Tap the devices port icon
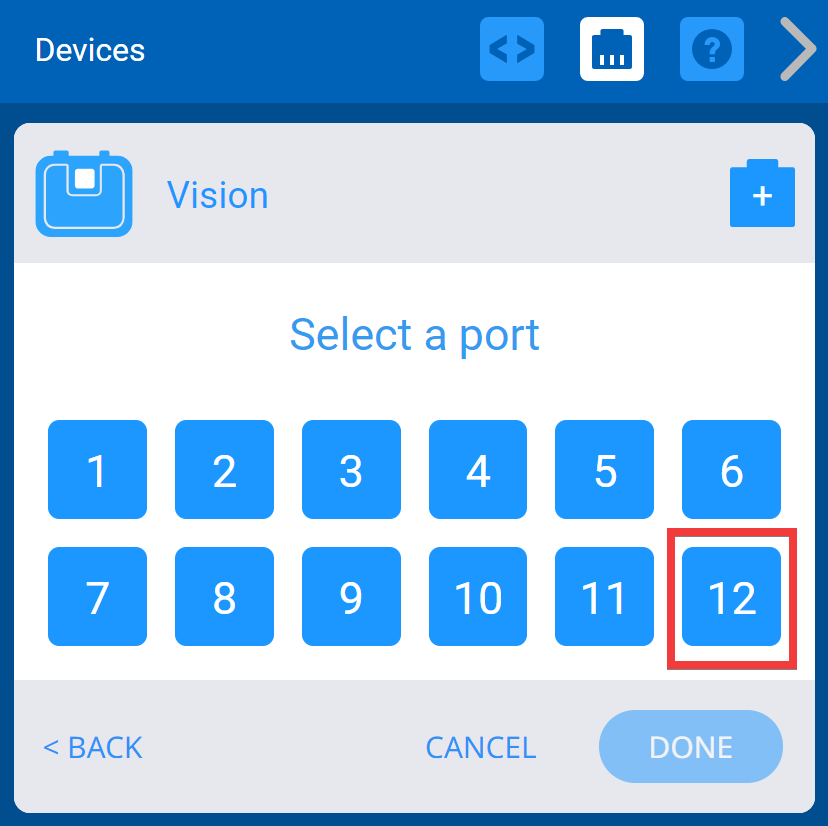828x826 pixels. [x=612, y=49]
